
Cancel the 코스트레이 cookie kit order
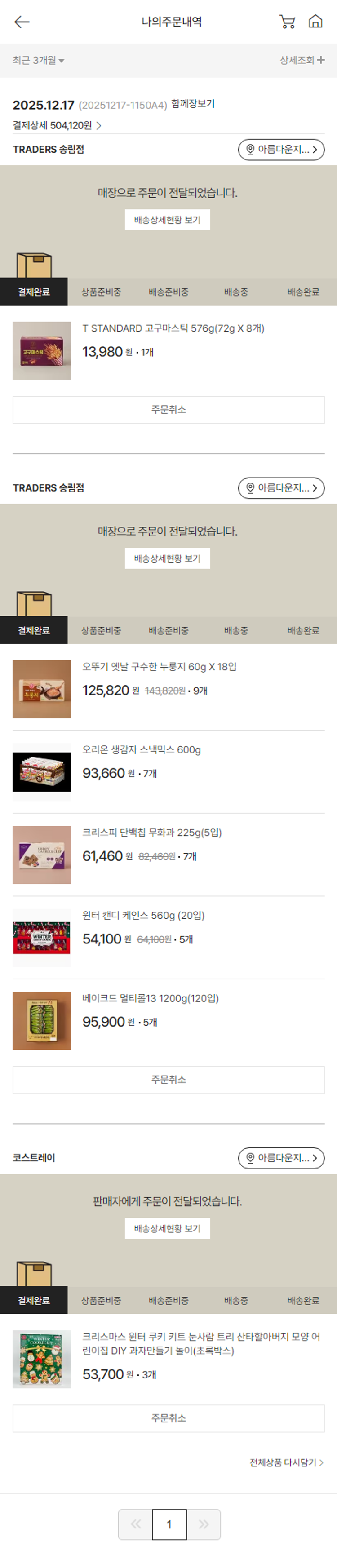coord(168,1418)
